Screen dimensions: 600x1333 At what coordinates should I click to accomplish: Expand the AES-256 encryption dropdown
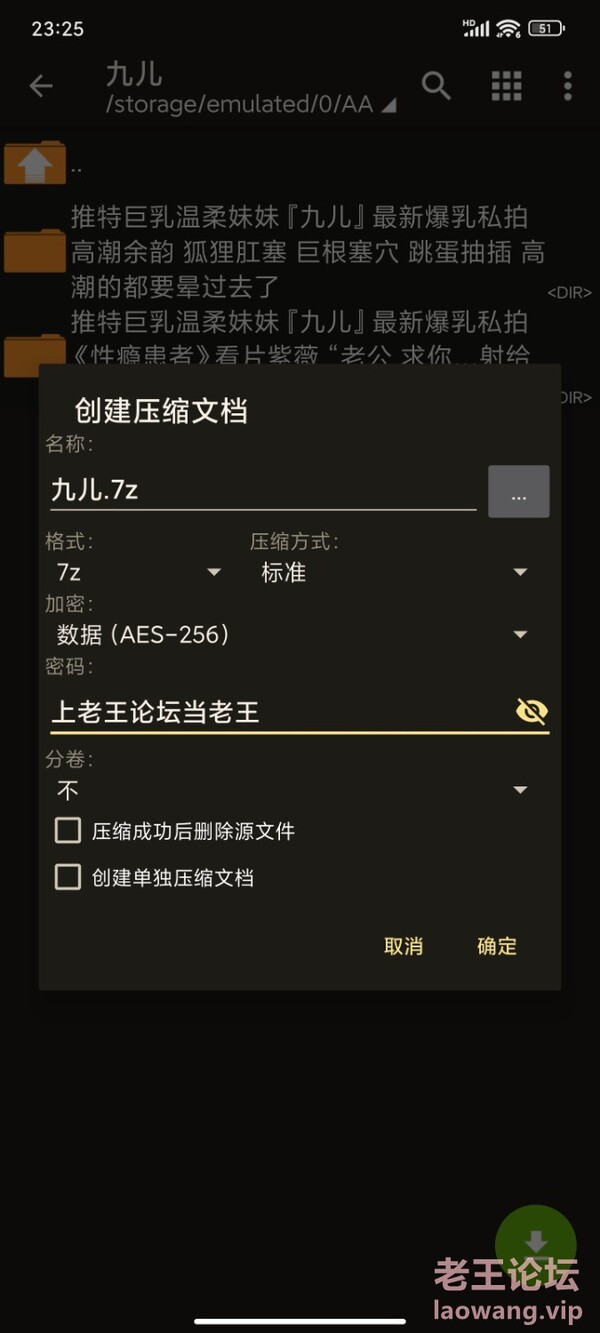click(292, 634)
